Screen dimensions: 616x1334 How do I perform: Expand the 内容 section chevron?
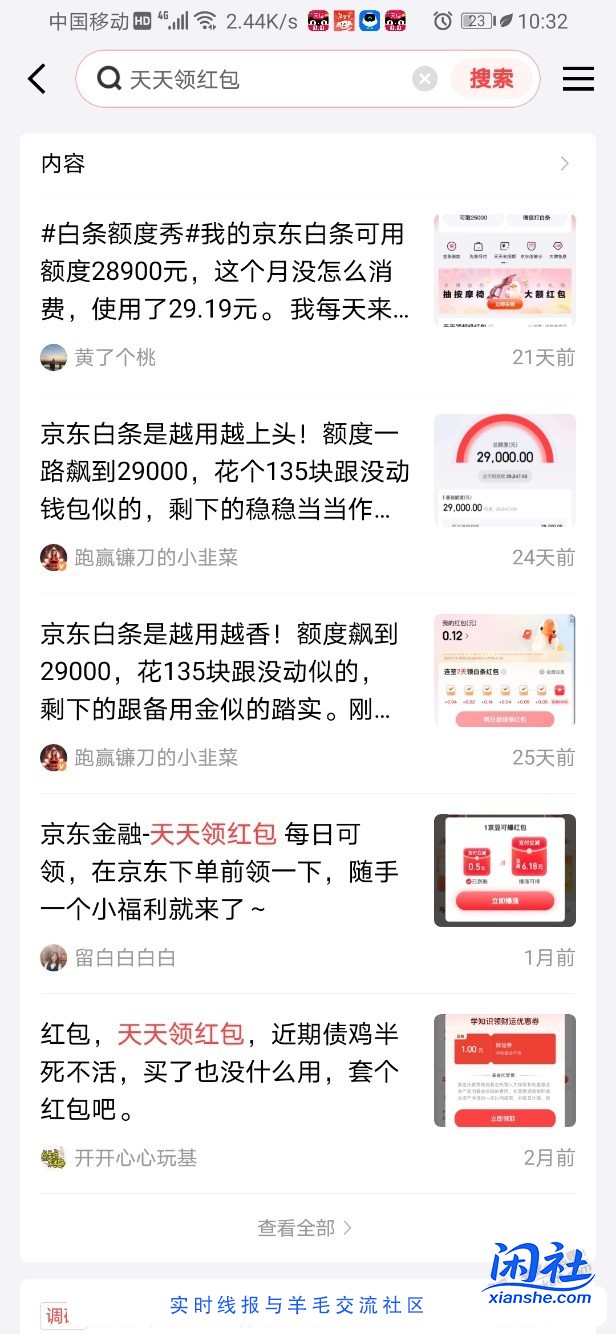[565, 163]
